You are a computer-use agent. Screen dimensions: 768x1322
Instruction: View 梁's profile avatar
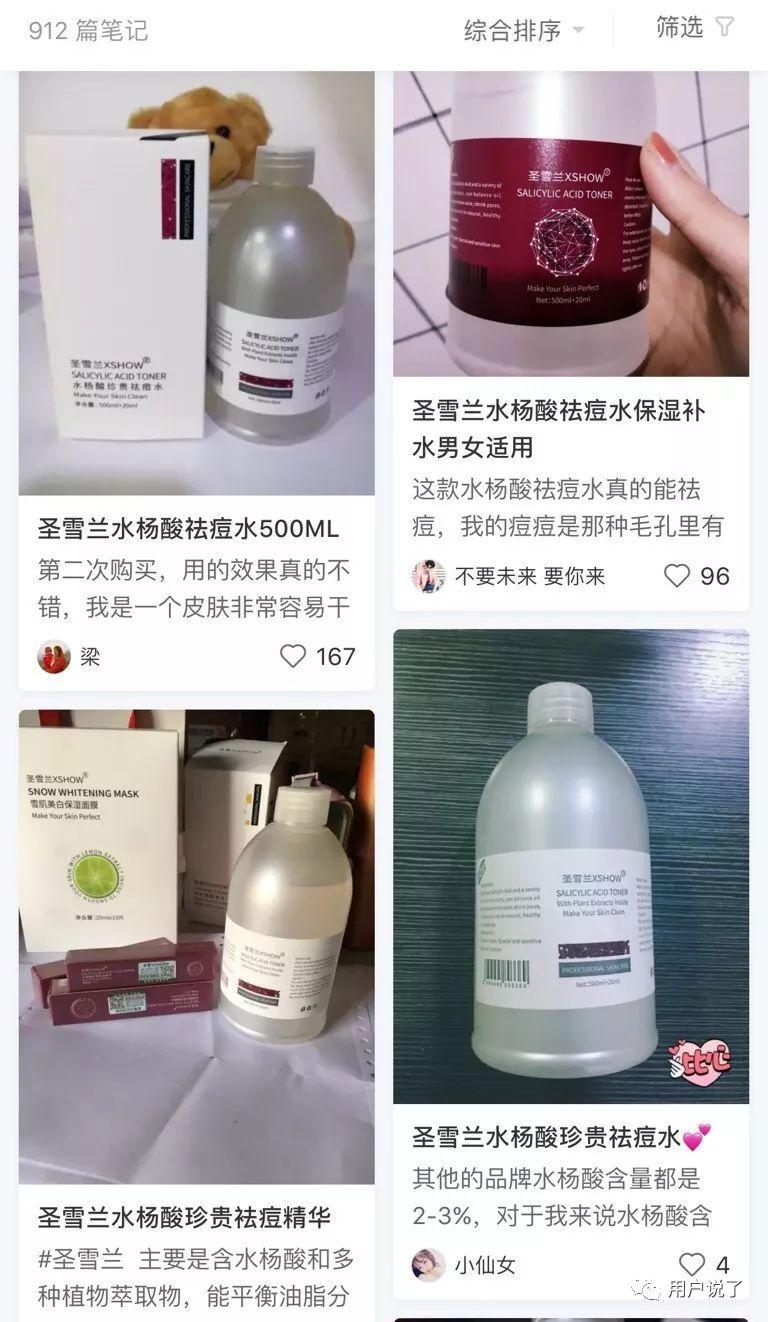click(54, 657)
